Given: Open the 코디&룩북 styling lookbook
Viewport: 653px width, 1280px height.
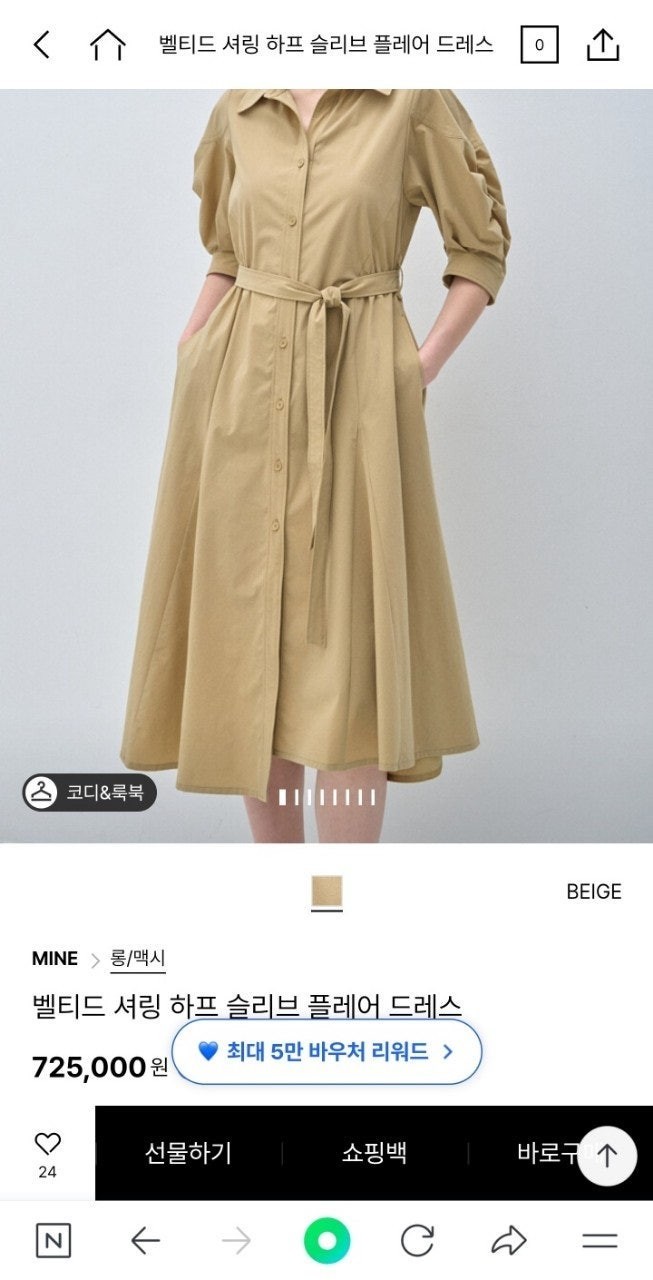Looking at the screenshot, I should pyautogui.click(x=90, y=793).
